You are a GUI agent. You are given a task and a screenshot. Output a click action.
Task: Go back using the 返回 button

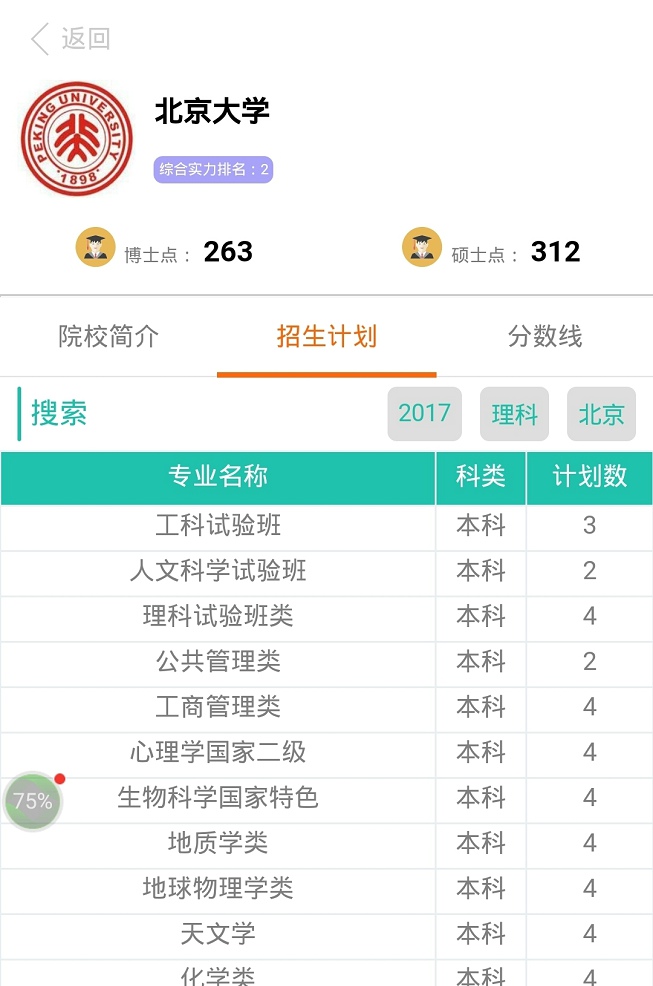click(x=70, y=39)
